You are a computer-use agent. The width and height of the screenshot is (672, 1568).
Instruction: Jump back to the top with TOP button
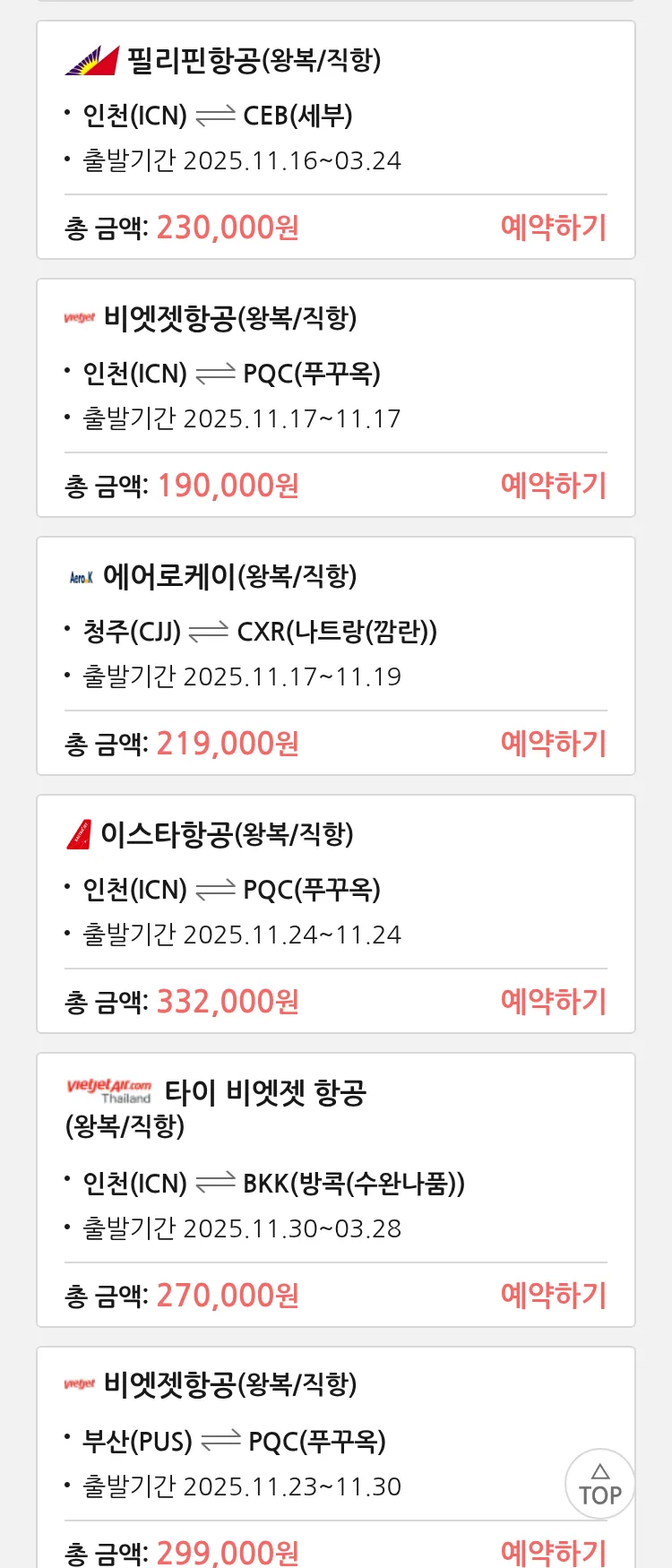pos(599,1484)
